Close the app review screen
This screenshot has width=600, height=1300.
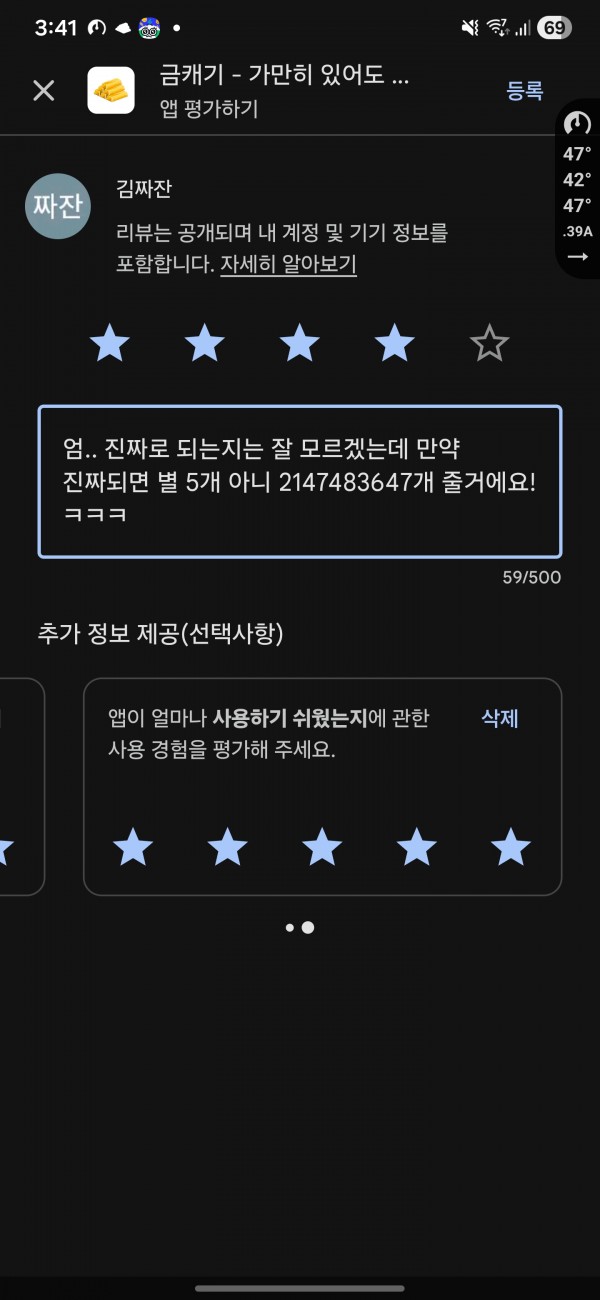pos(44,91)
